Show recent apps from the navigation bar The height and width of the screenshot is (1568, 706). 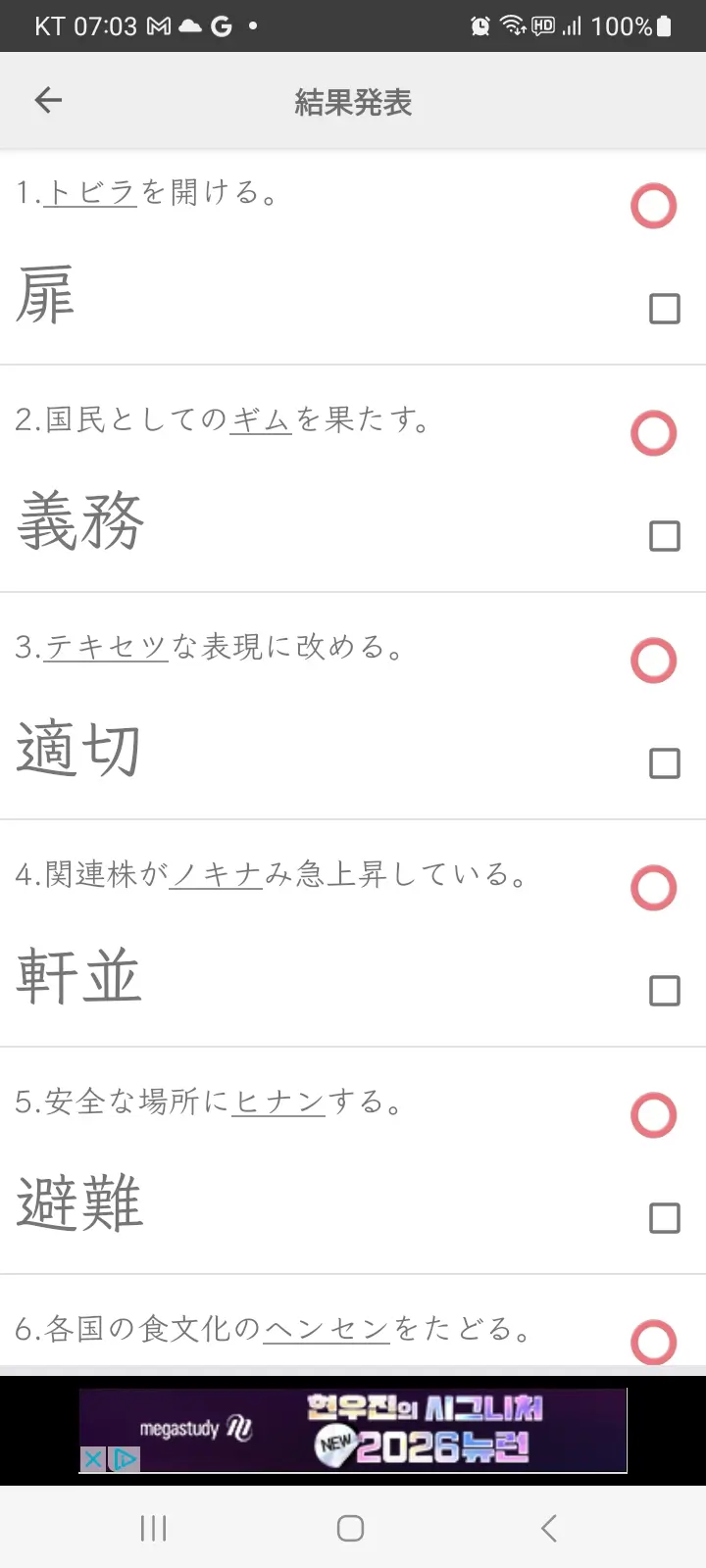tap(154, 1528)
